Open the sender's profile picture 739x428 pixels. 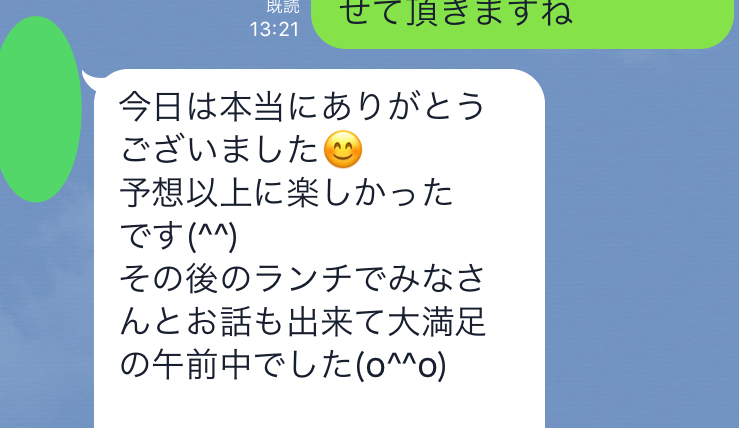point(38,110)
